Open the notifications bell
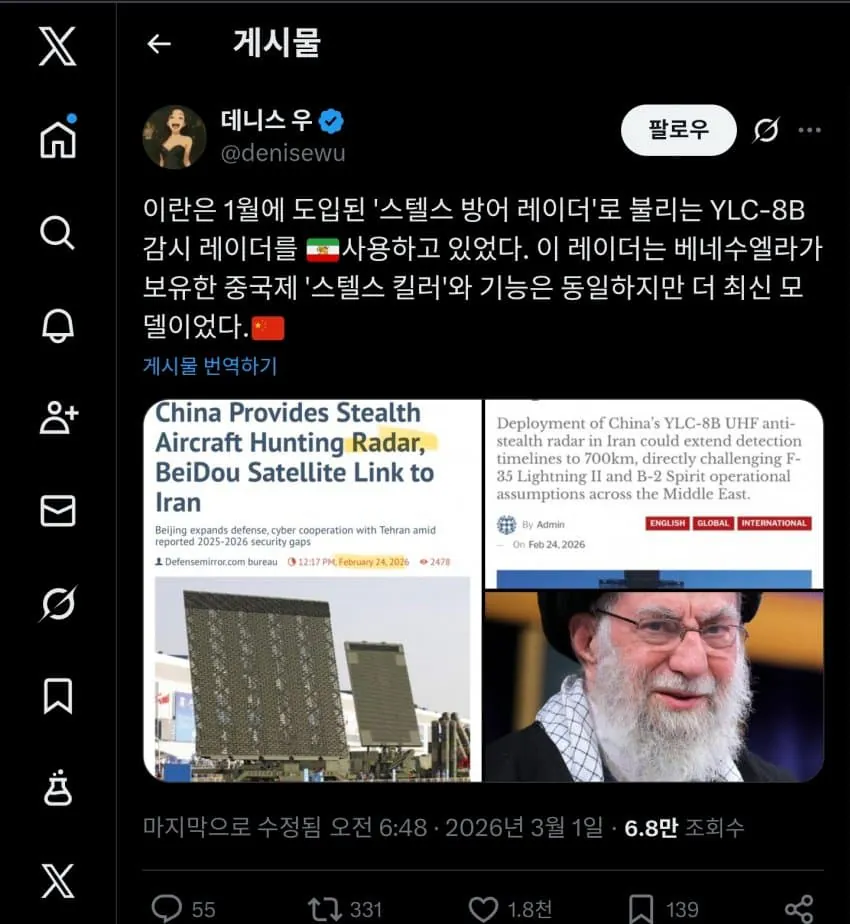Screen dimensions: 850x924 pos(57,326)
